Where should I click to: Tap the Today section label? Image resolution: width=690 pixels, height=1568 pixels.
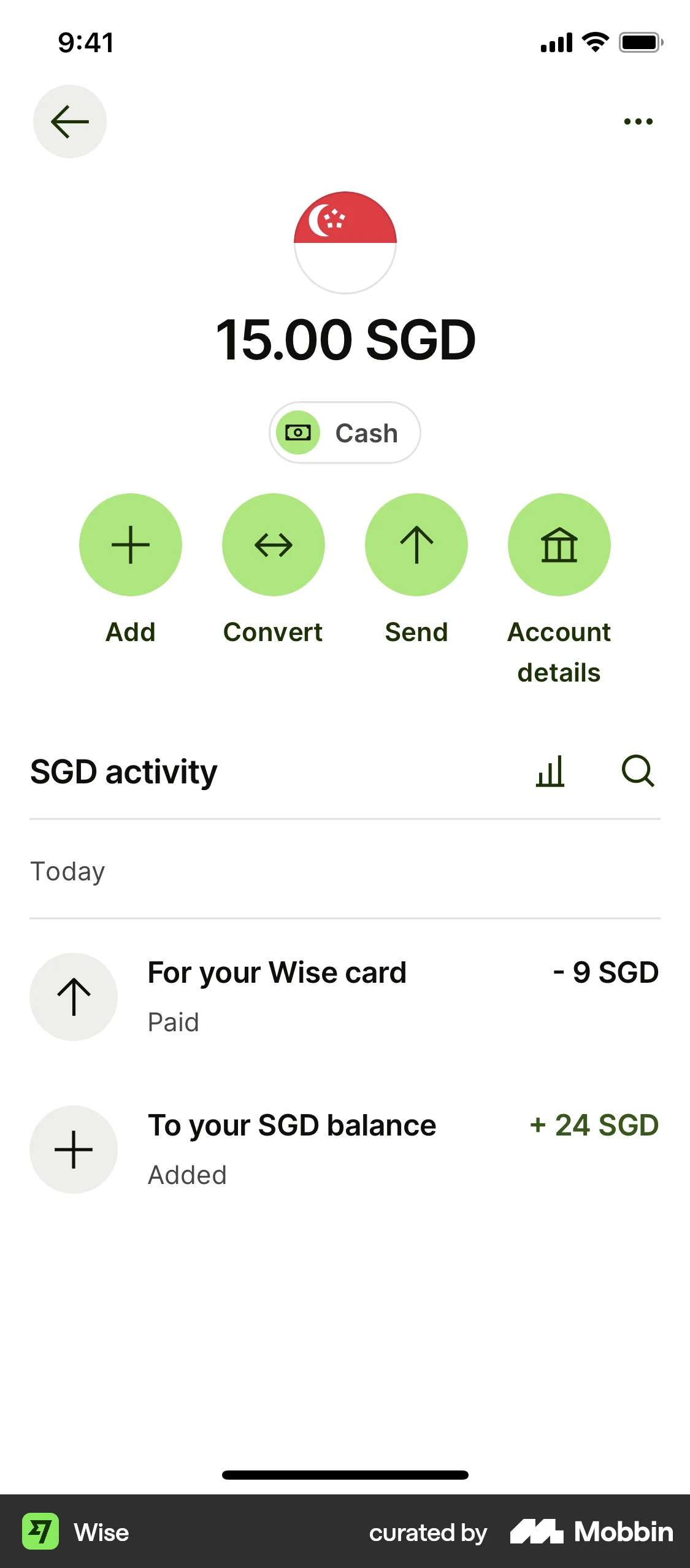tap(67, 871)
